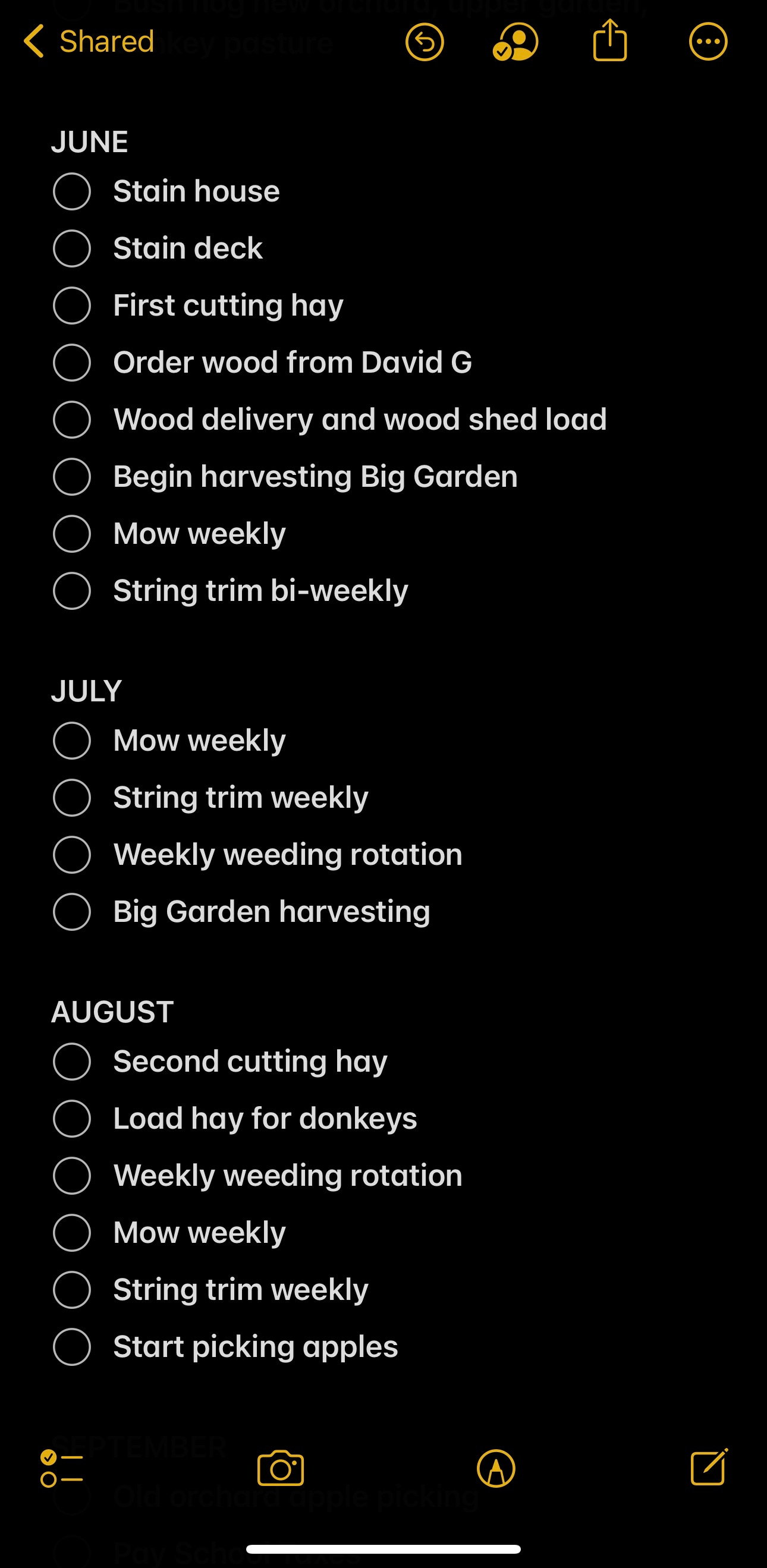767x1568 pixels.
Task: Mark String trim bi-weekly complete
Action: point(72,591)
